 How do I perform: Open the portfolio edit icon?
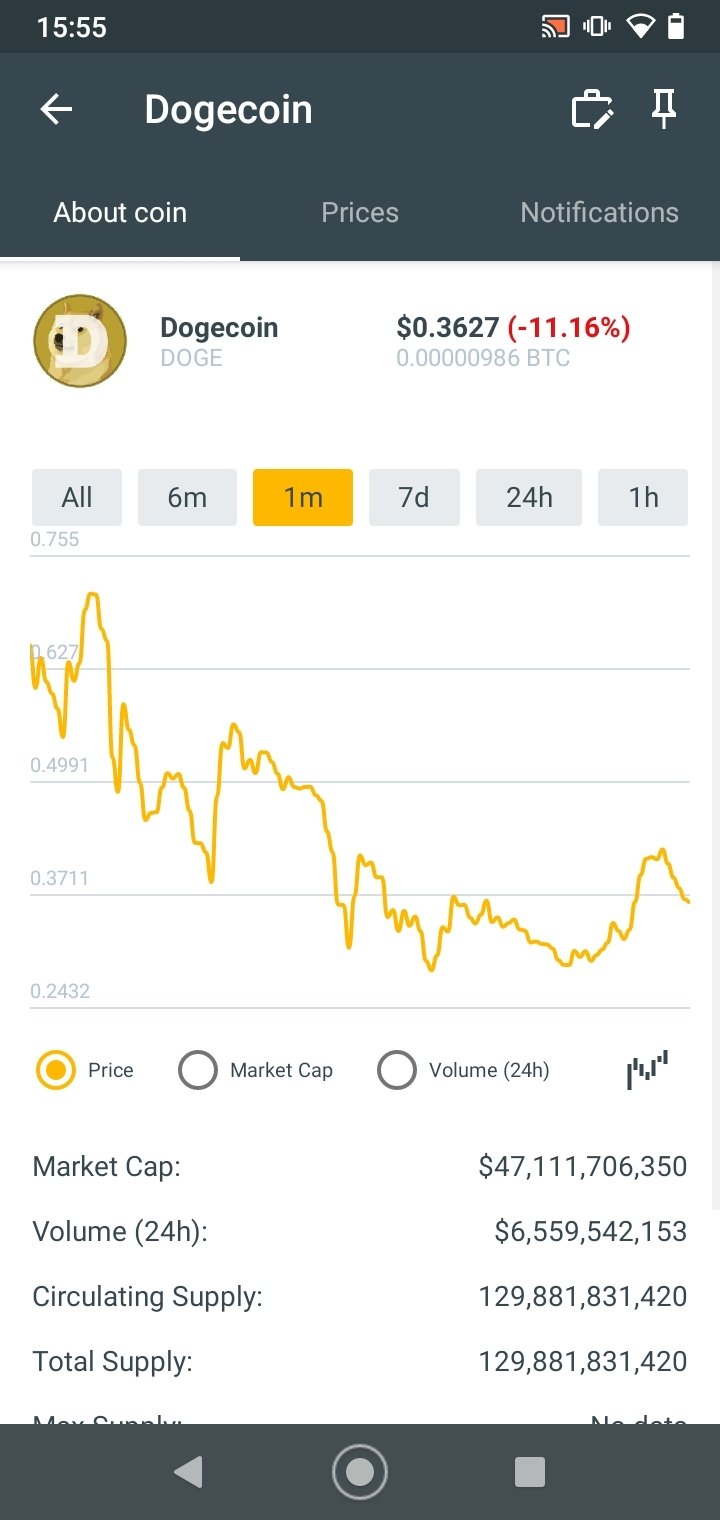[591, 110]
